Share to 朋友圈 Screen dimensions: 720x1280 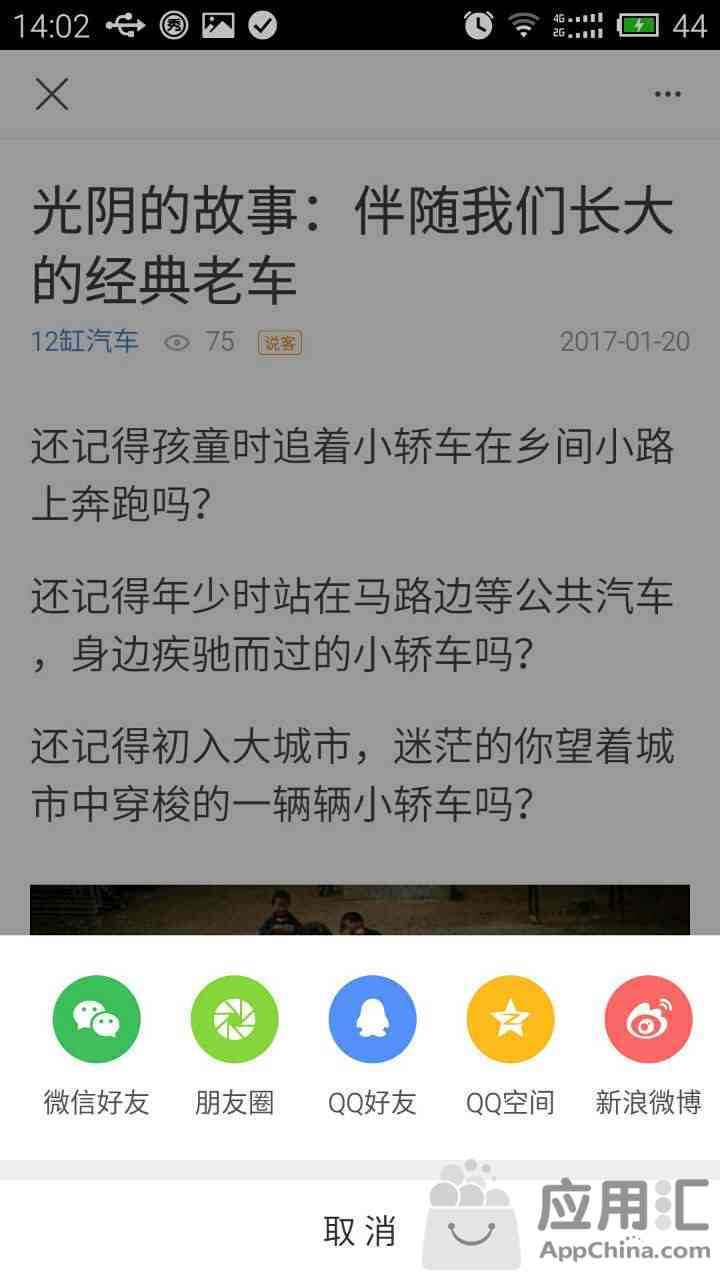[235, 1019]
